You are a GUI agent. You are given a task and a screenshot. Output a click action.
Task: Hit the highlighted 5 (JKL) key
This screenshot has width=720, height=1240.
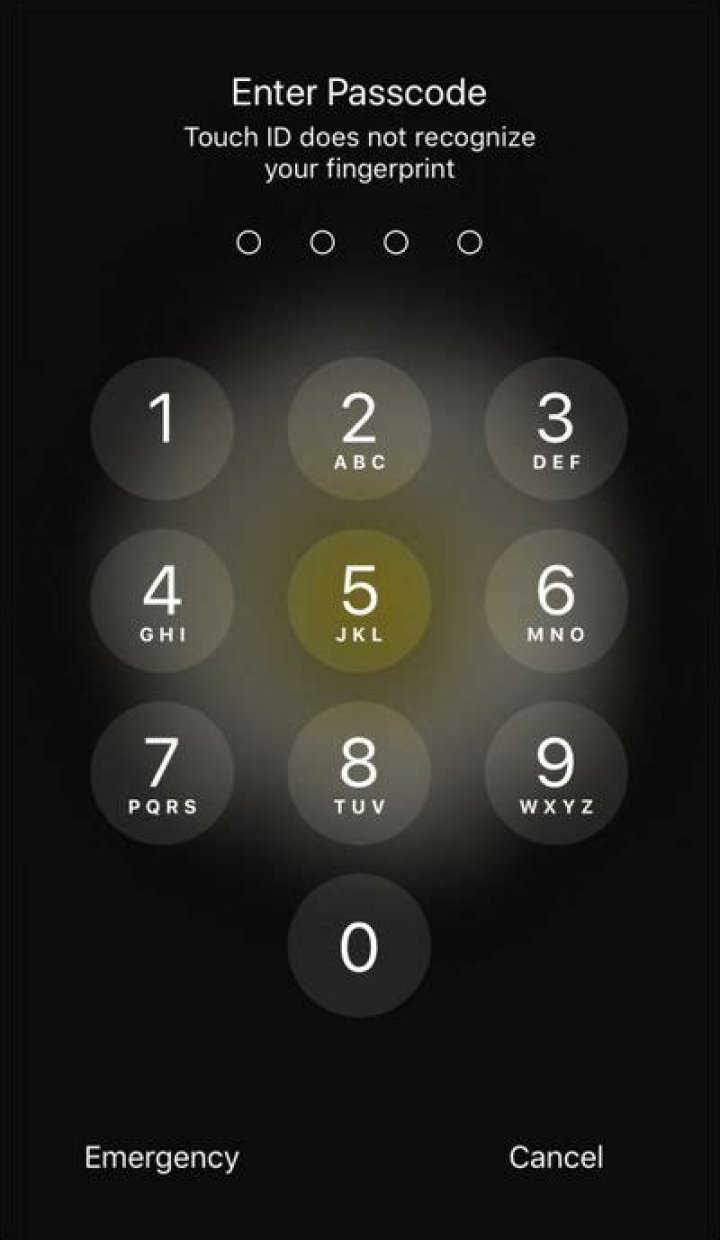click(x=359, y=600)
